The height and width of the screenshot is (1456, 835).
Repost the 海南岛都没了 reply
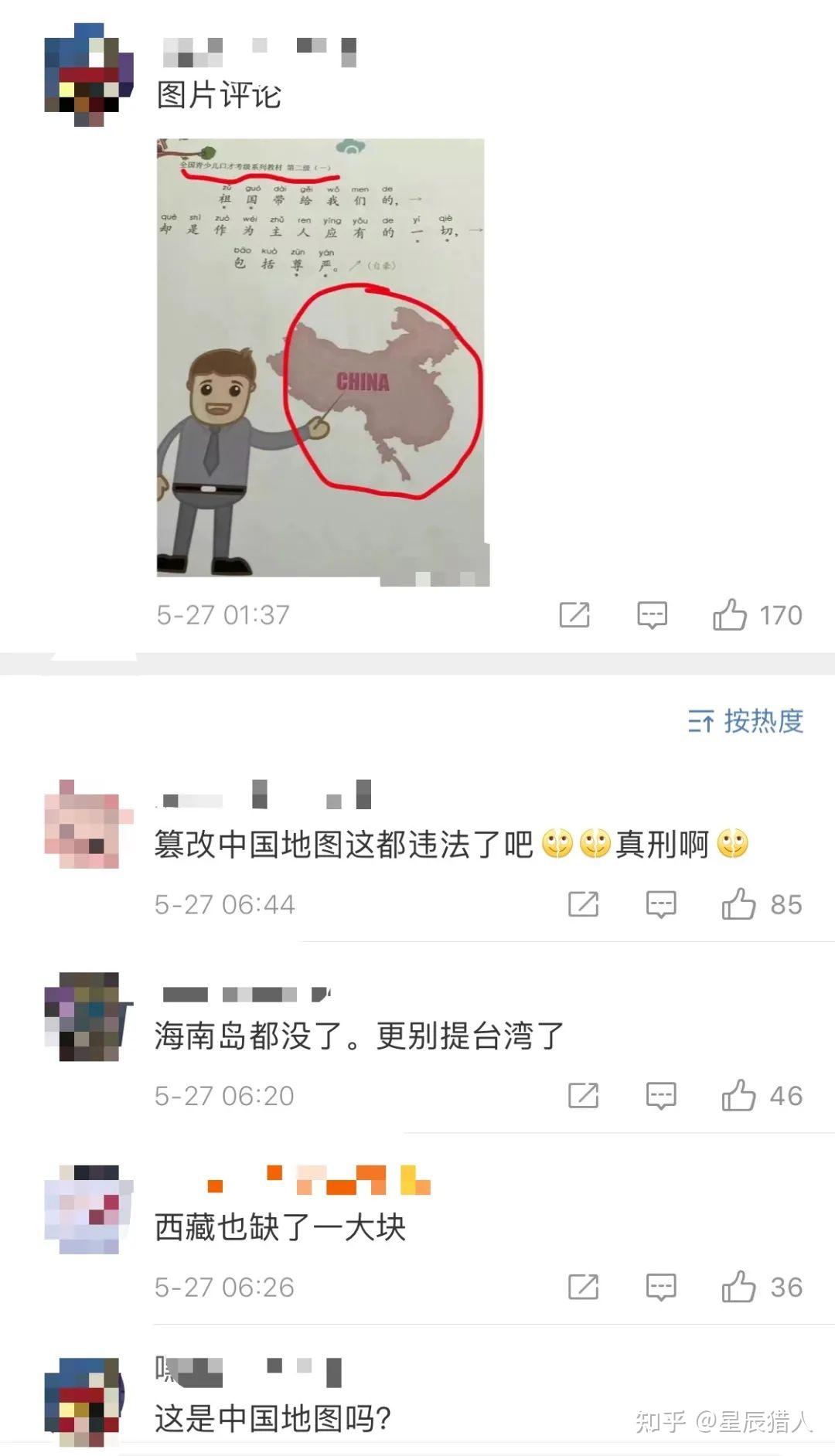click(x=584, y=1096)
